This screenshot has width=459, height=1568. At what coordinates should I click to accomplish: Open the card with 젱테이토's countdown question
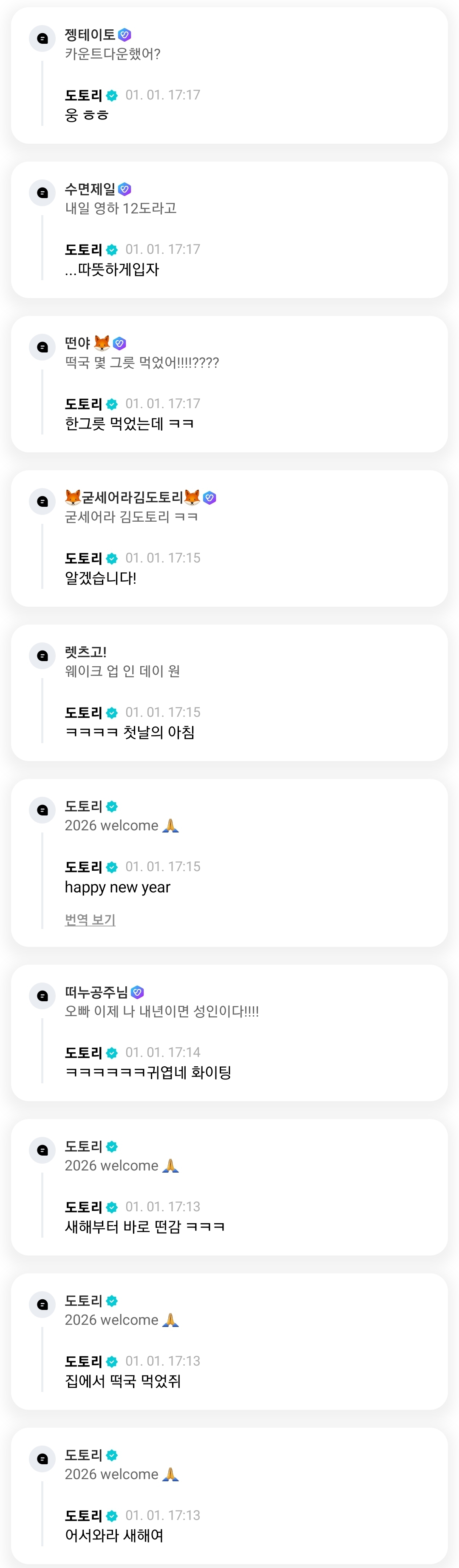pyautogui.click(x=229, y=76)
